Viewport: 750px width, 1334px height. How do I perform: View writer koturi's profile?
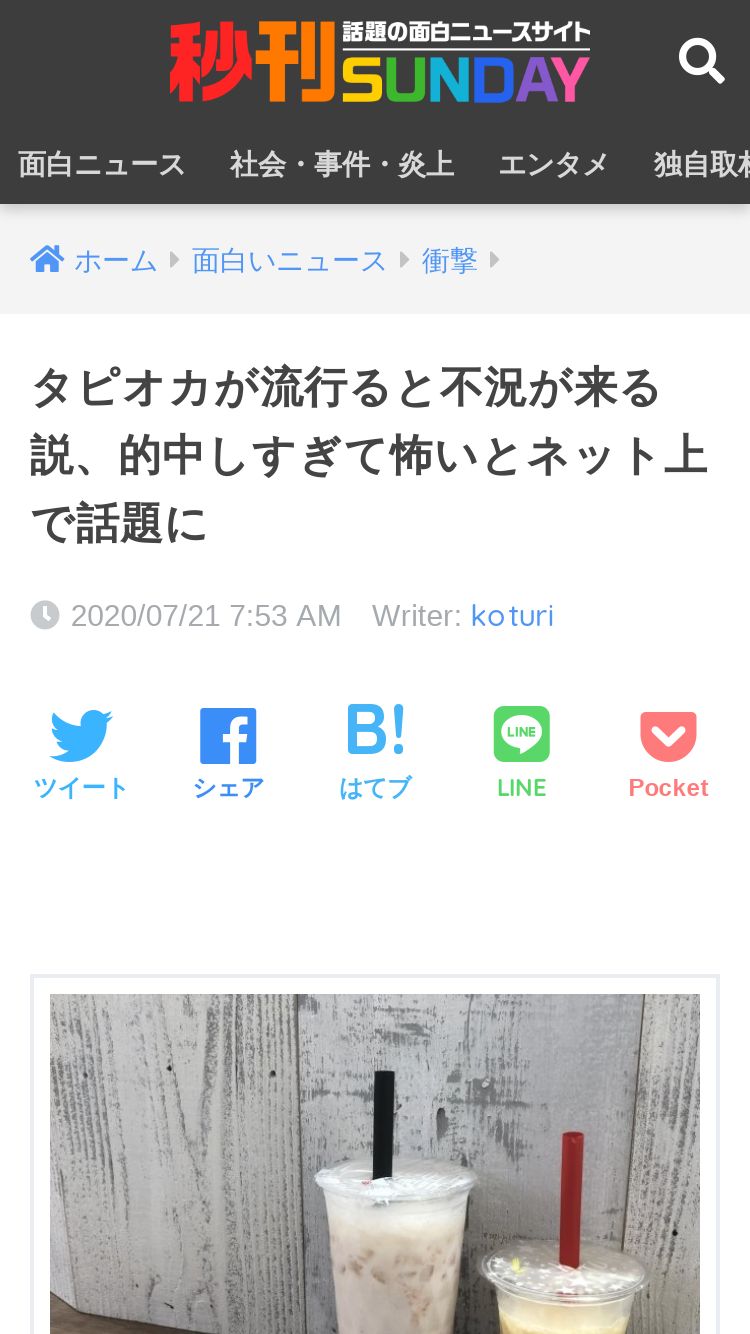512,615
